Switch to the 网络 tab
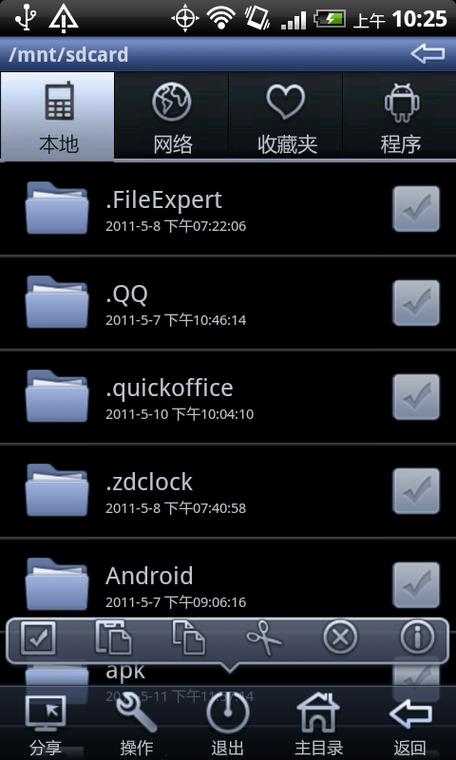 coord(172,117)
